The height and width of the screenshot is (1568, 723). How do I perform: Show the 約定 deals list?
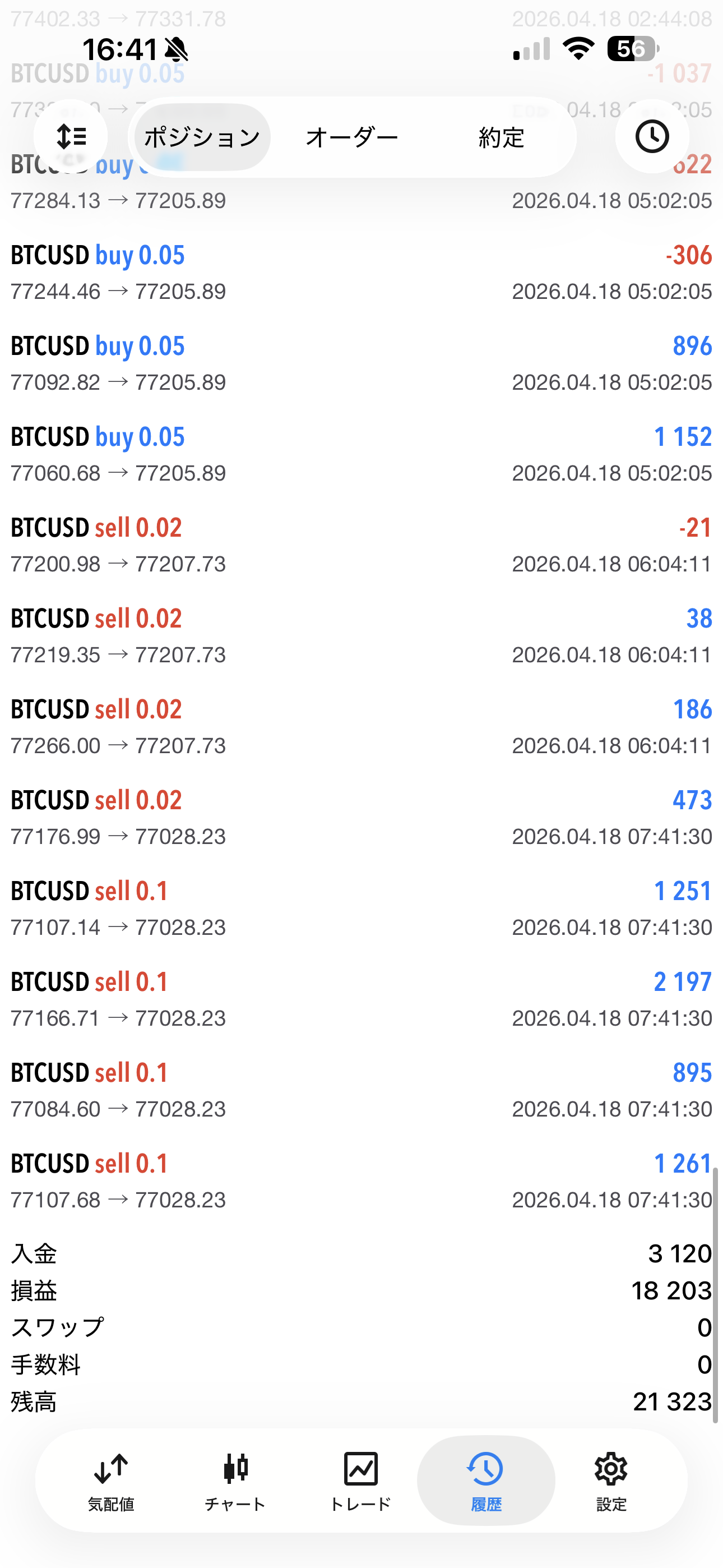[501, 137]
